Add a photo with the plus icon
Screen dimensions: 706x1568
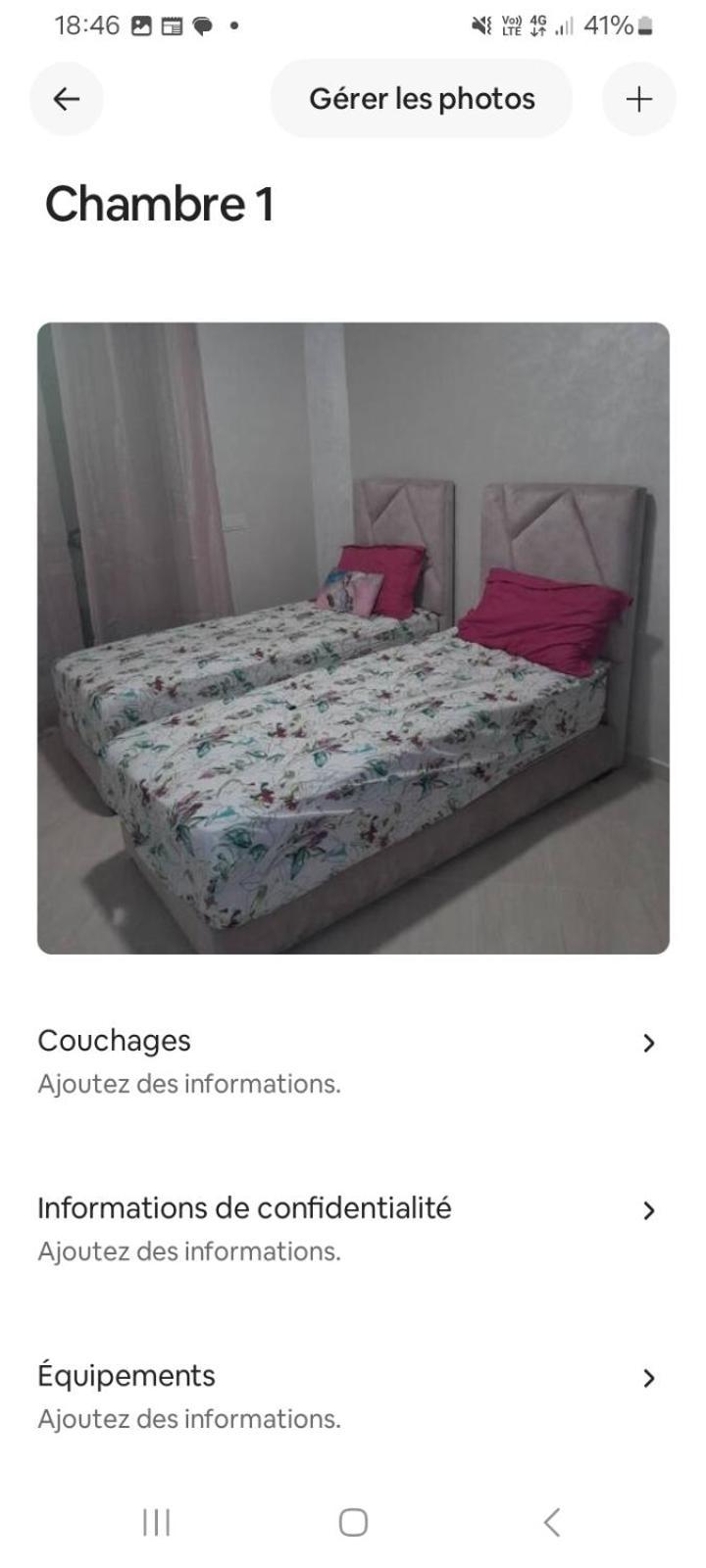(x=638, y=99)
